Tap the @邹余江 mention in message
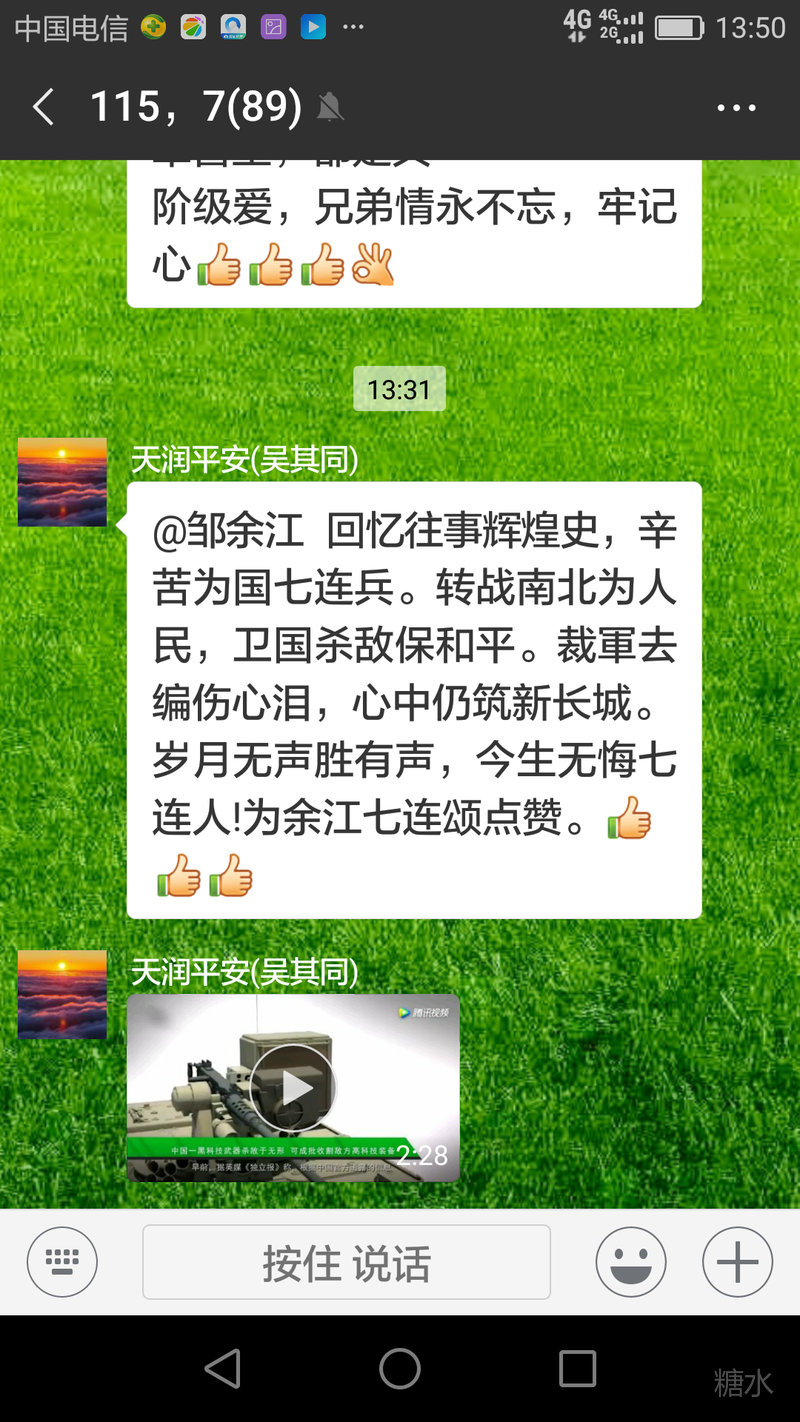 [228, 533]
